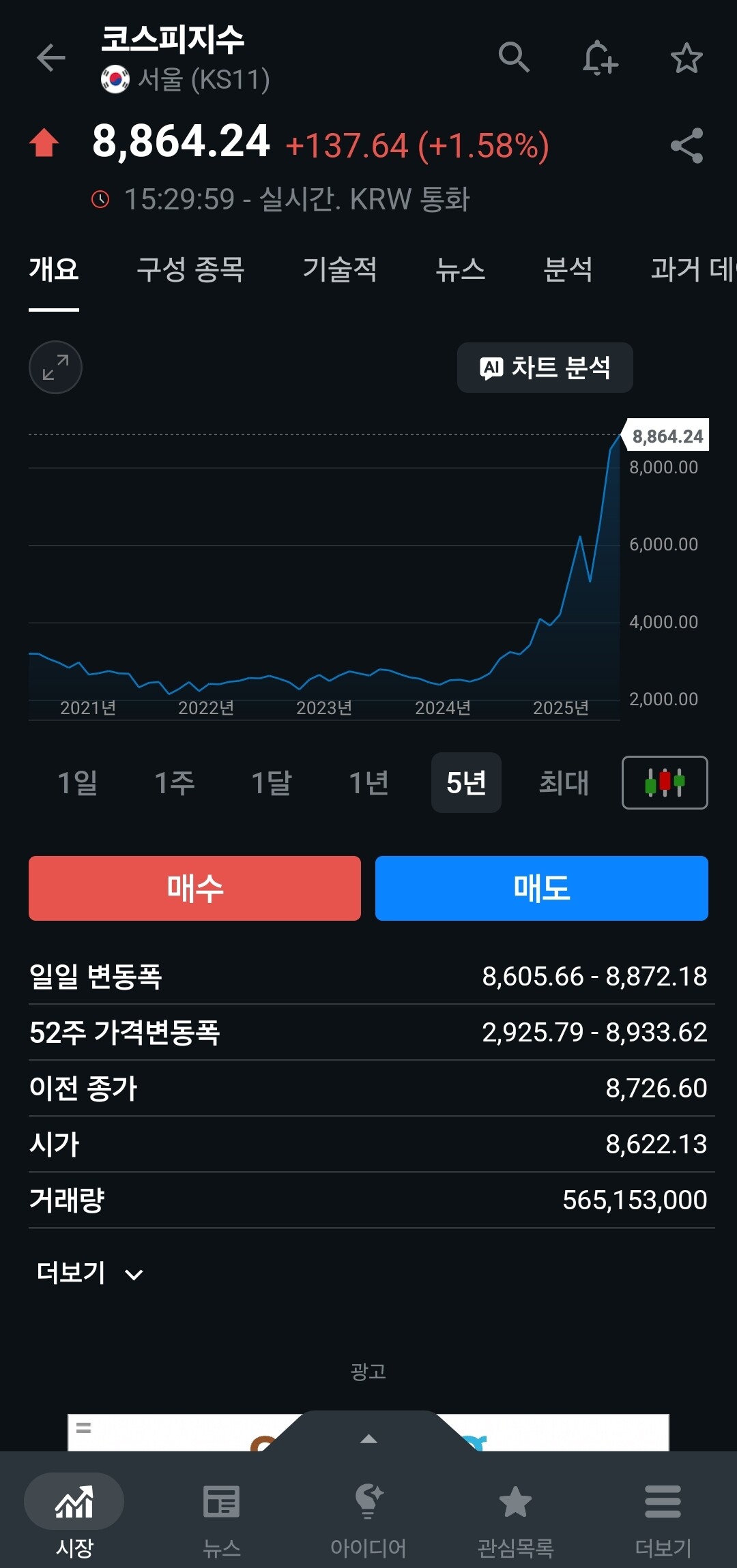Open the 분석 tab

pyautogui.click(x=568, y=269)
